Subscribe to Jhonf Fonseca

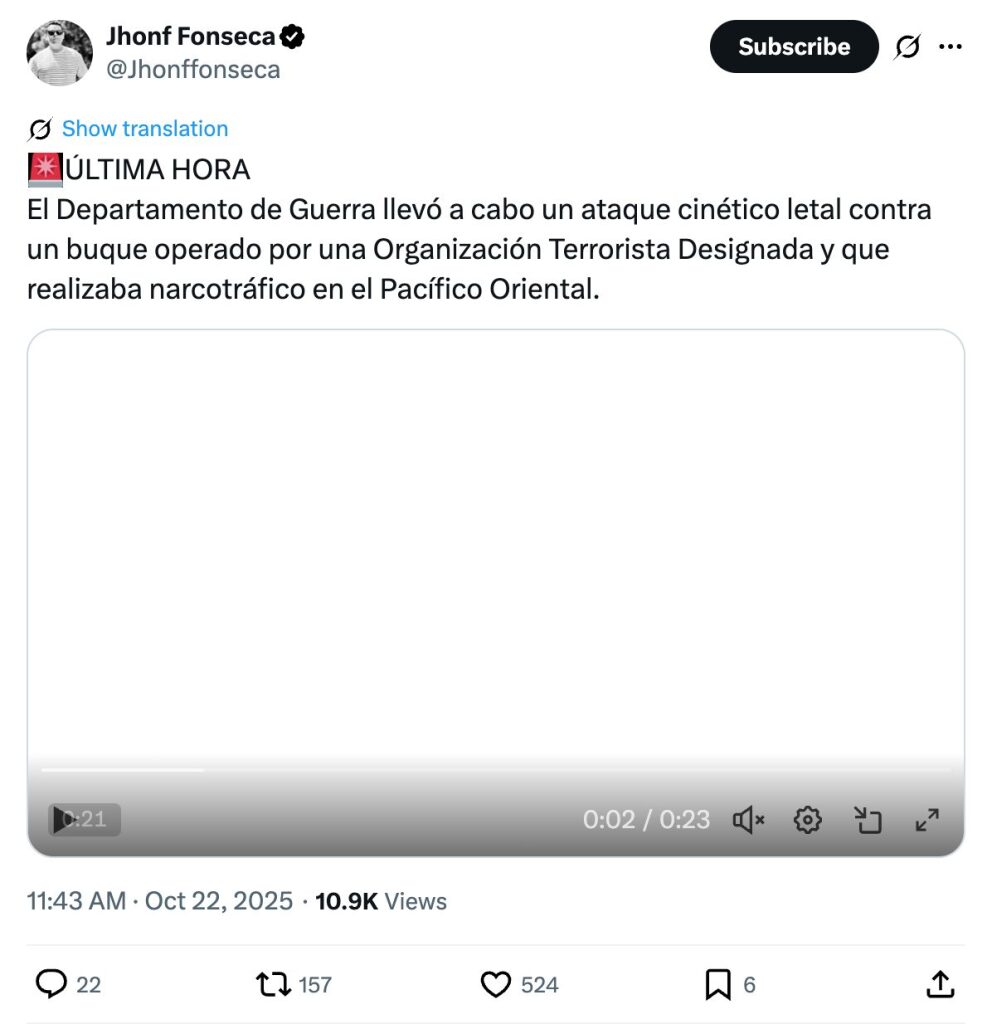793,46
